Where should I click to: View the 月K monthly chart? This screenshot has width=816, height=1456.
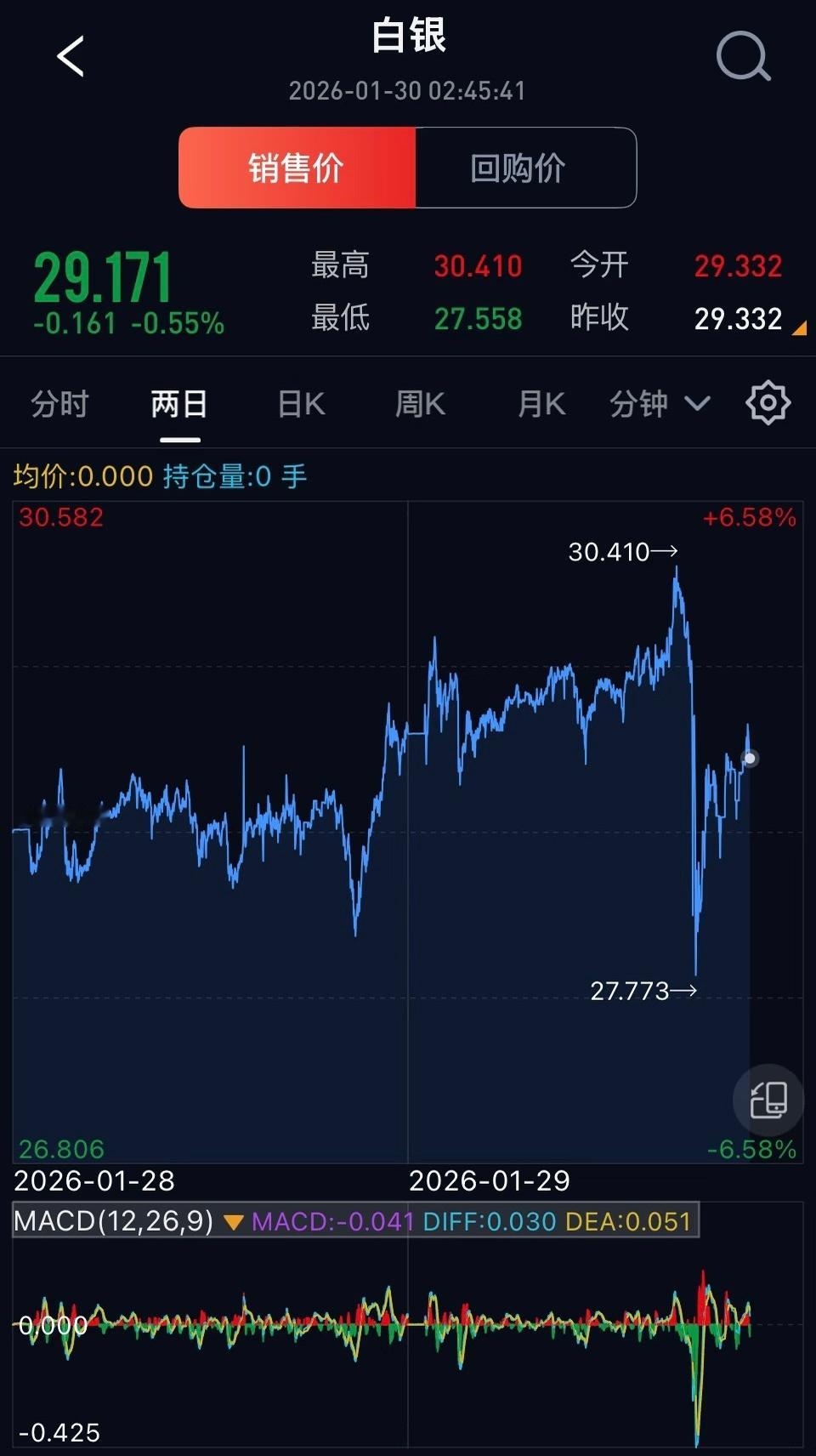click(539, 404)
